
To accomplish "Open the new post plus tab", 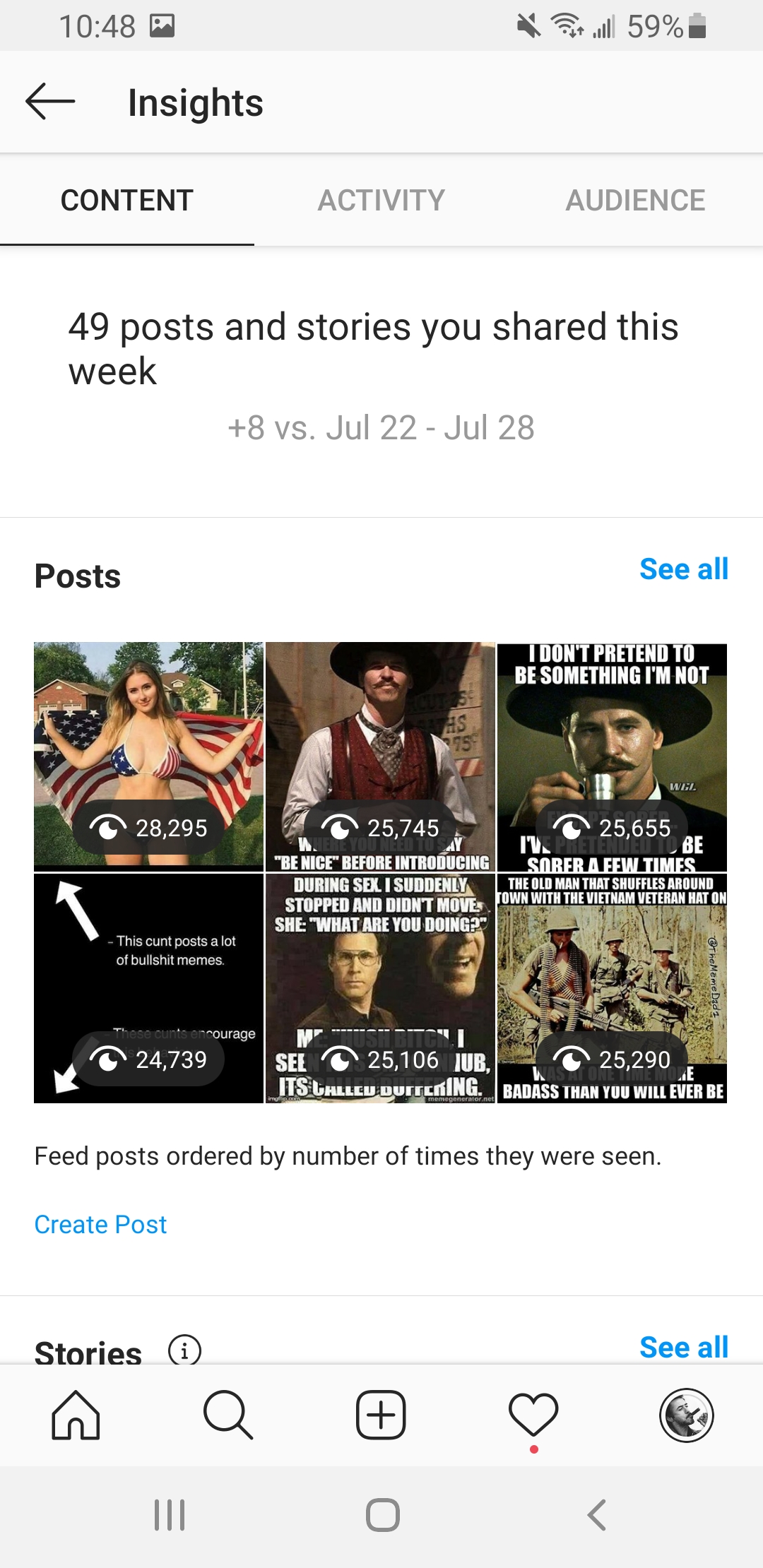I will coord(381,1415).
